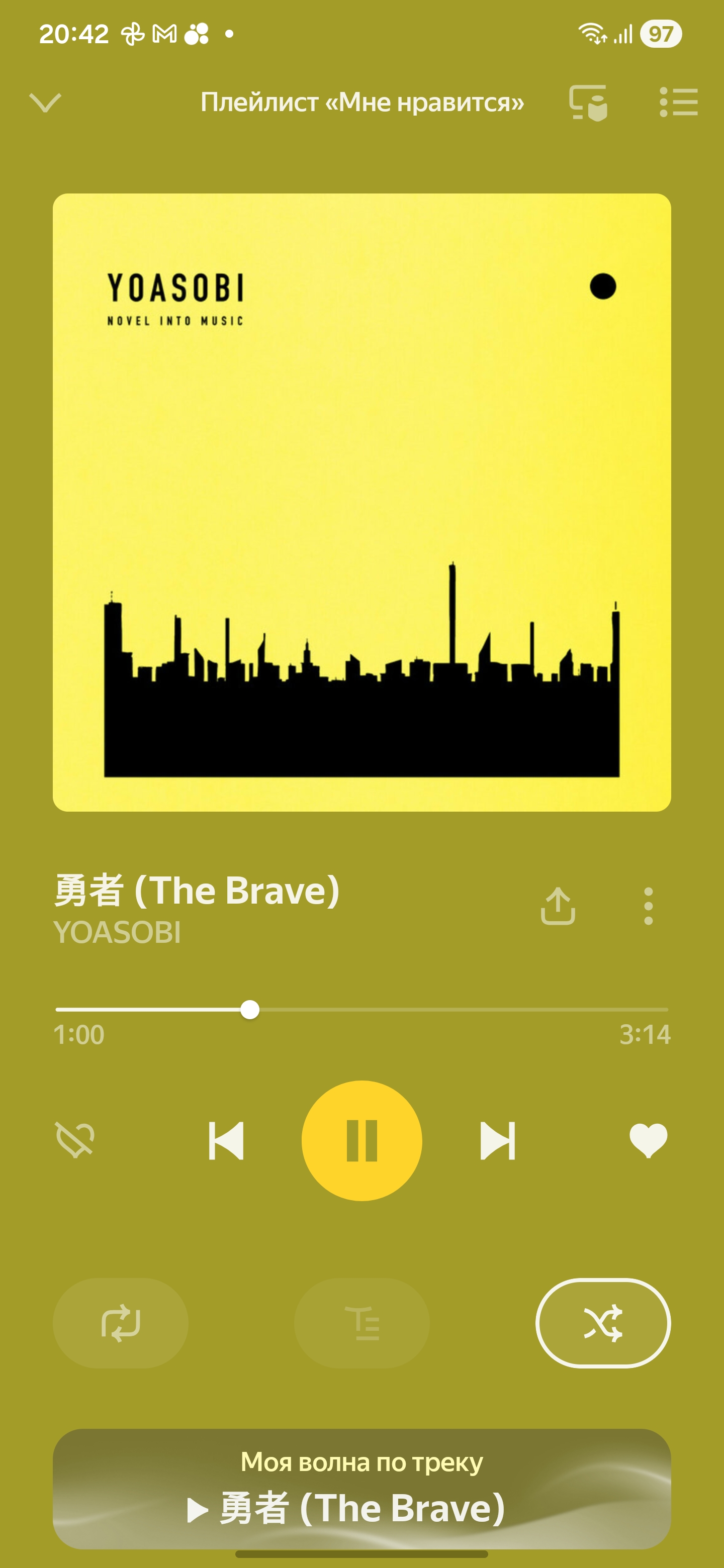Viewport: 724px width, 1568px height.
Task: Dislike the current track
Action: 75,1139
